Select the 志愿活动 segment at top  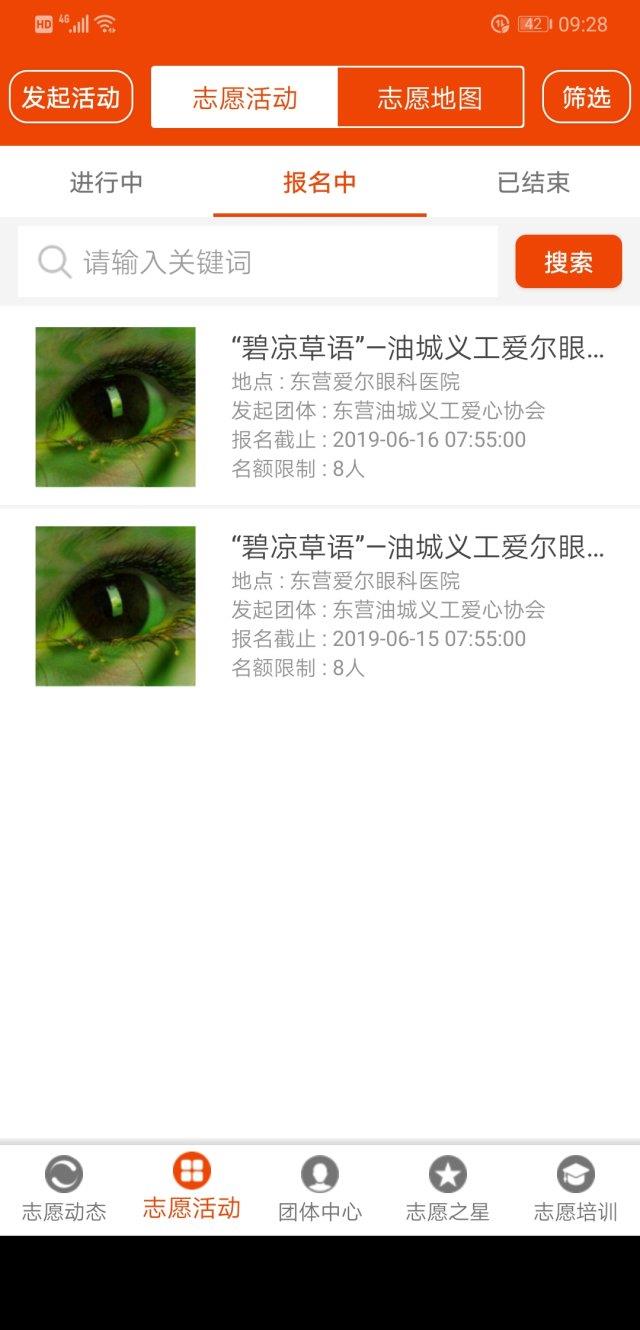pos(245,97)
